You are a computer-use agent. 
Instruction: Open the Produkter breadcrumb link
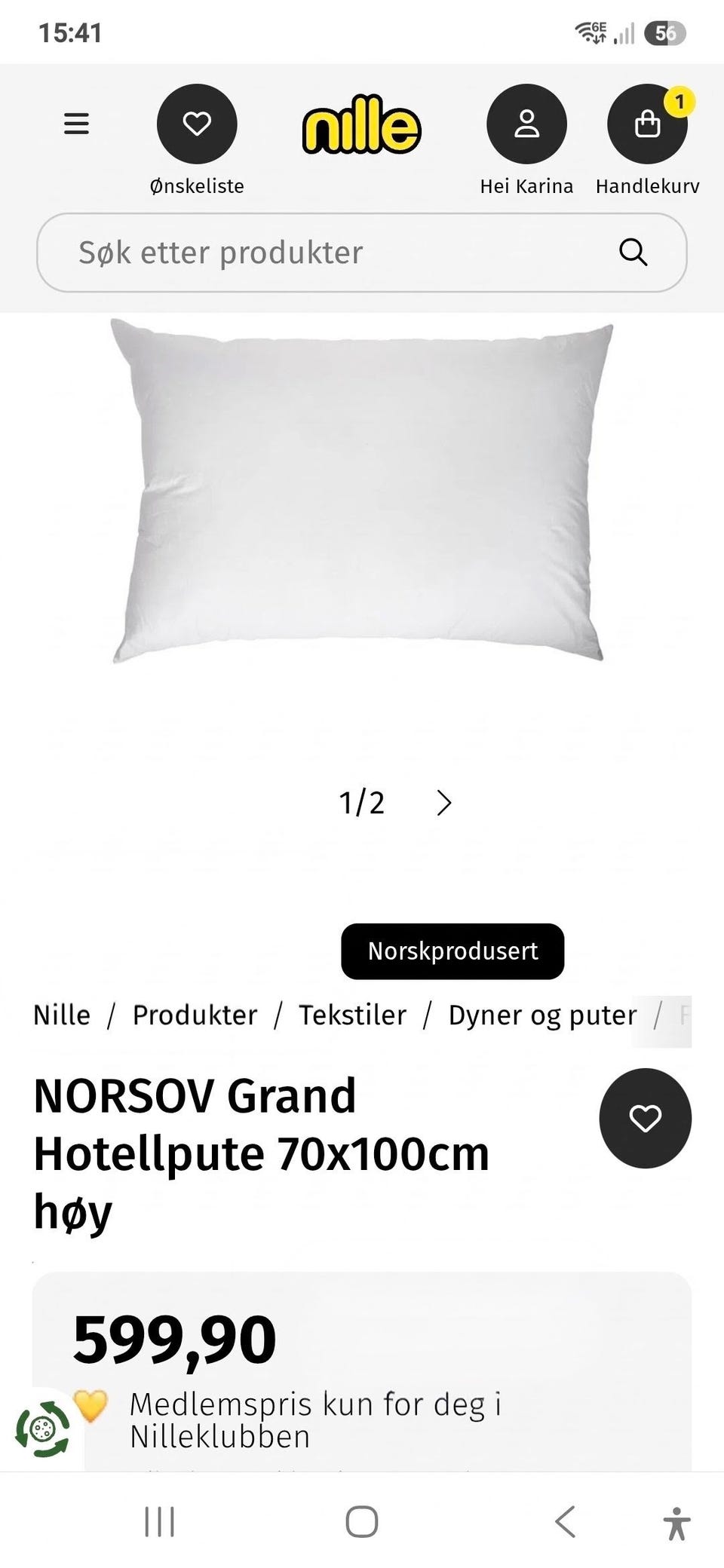(195, 1015)
